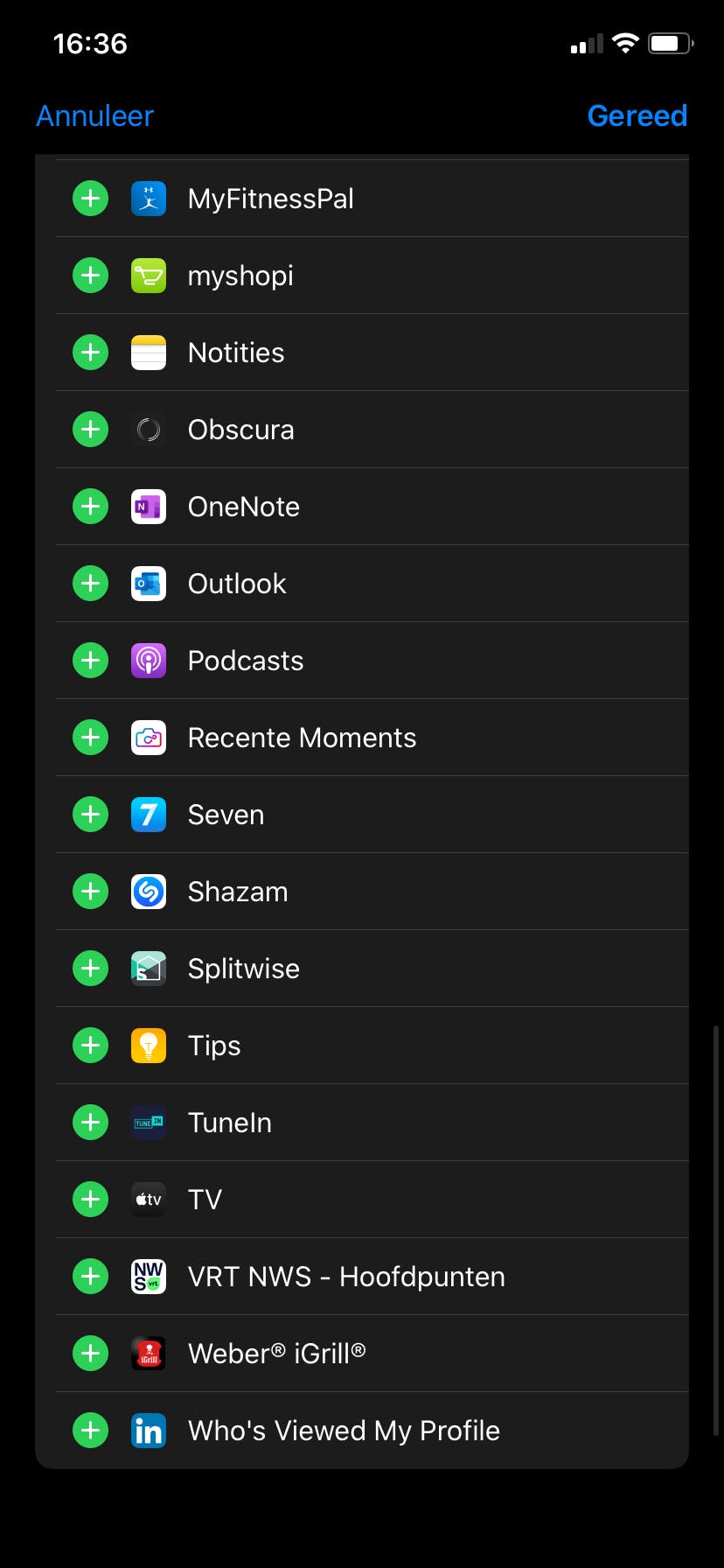Tap Annuleer to cancel editing
Image resolution: width=724 pixels, height=1568 pixels.
coord(94,115)
